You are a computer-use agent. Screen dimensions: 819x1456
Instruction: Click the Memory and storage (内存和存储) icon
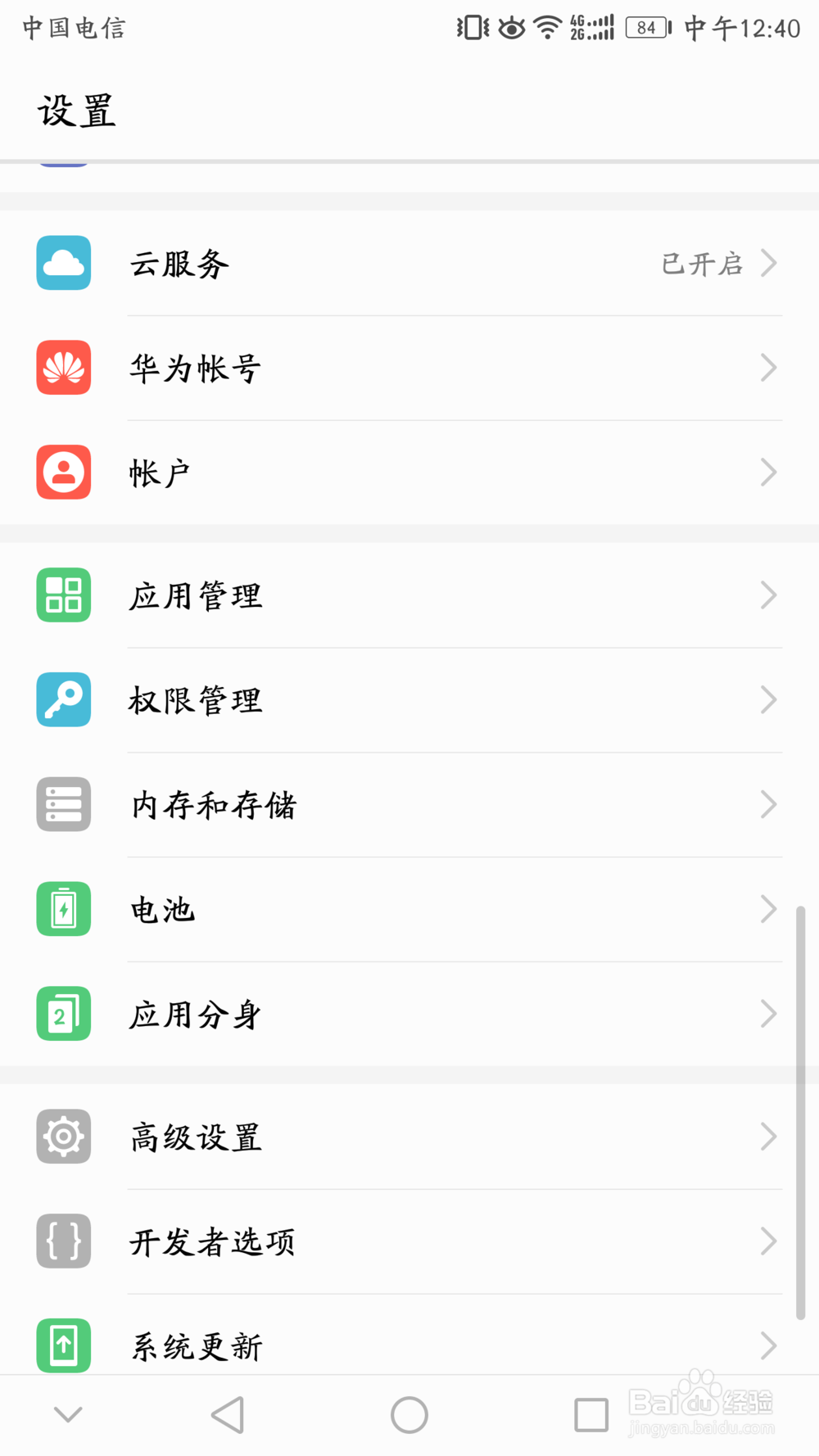click(63, 804)
